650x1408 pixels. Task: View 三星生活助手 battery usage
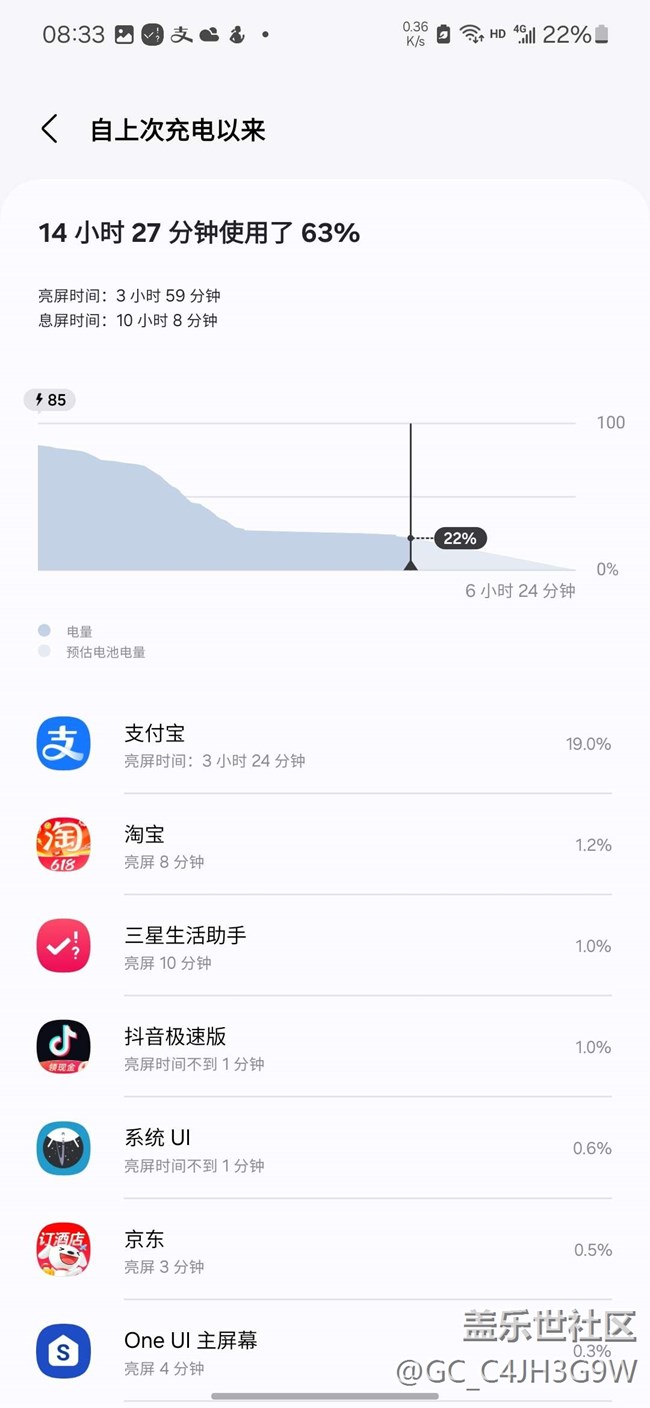pyautogui.click(x=324, y=947)
